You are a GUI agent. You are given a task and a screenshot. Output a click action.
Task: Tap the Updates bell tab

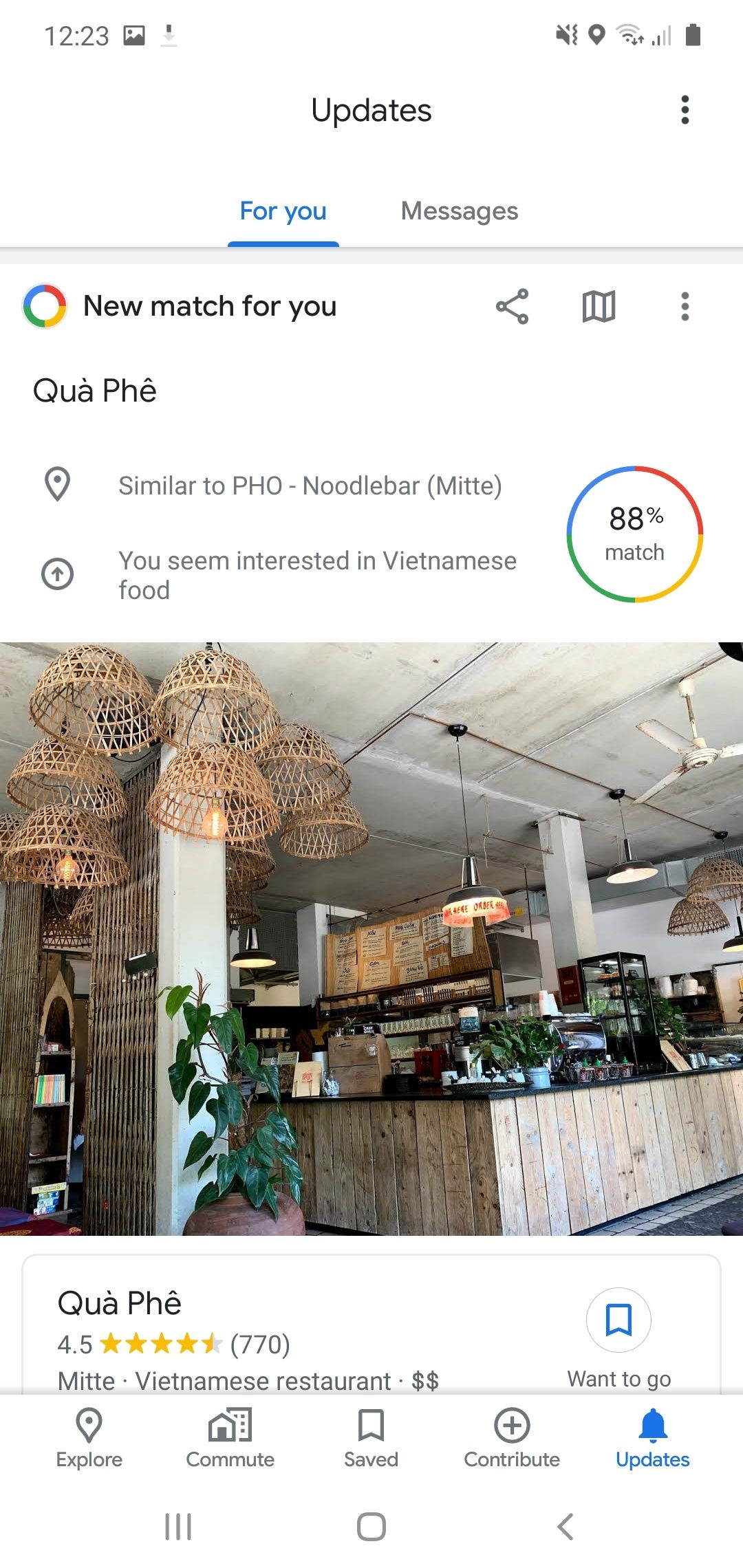[x=652, y=1439]
